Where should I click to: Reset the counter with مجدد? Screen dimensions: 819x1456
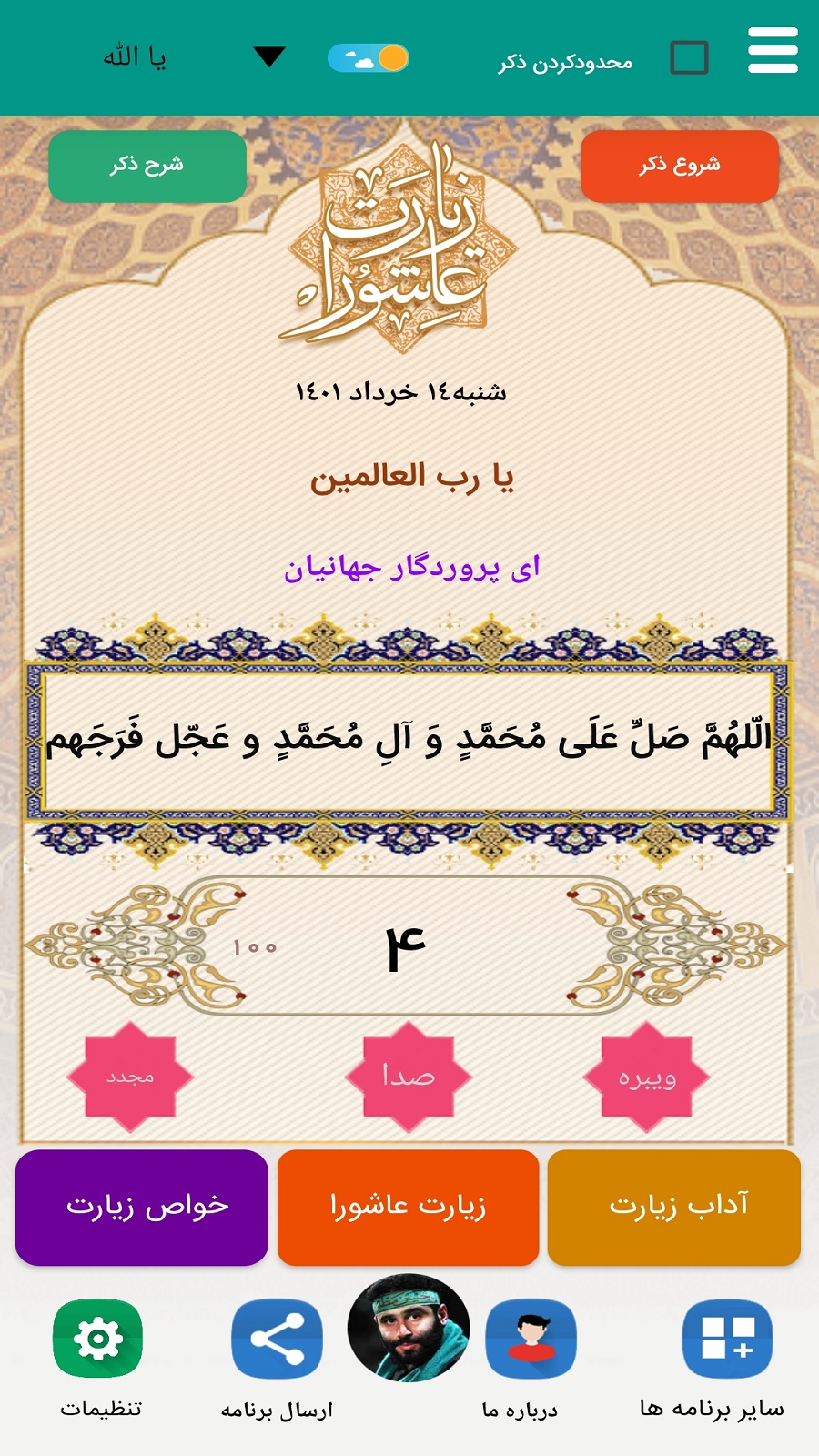[x=130, y=1077]
